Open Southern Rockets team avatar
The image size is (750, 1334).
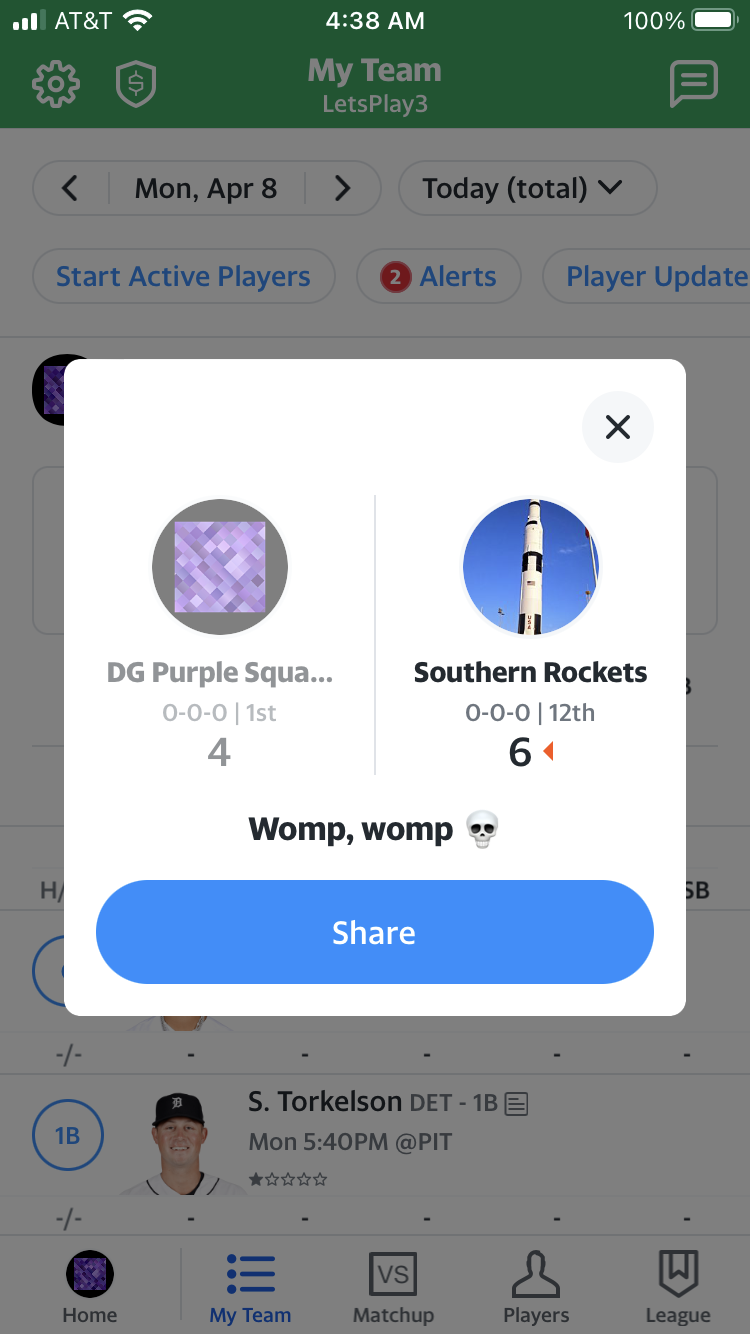(531, 567)
